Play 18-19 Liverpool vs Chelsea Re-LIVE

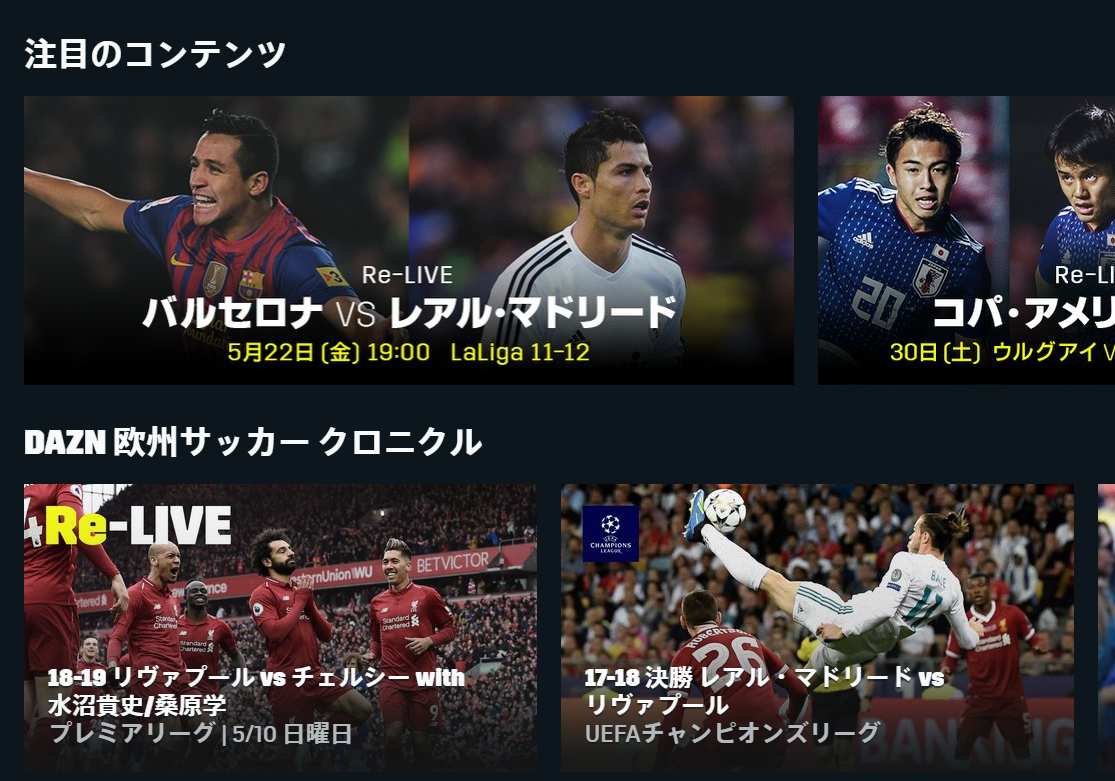[280, 627]
